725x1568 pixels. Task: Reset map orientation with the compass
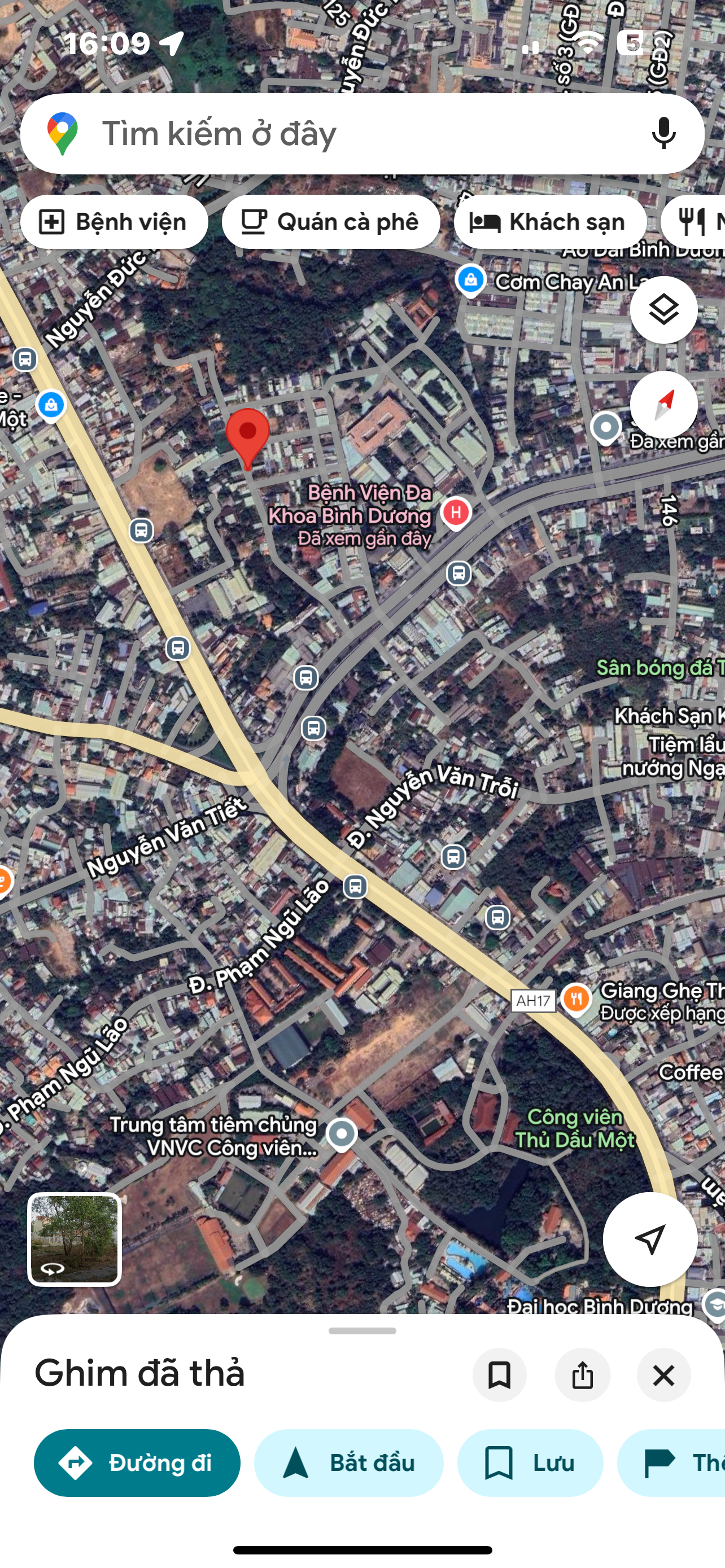click(663, 405)
